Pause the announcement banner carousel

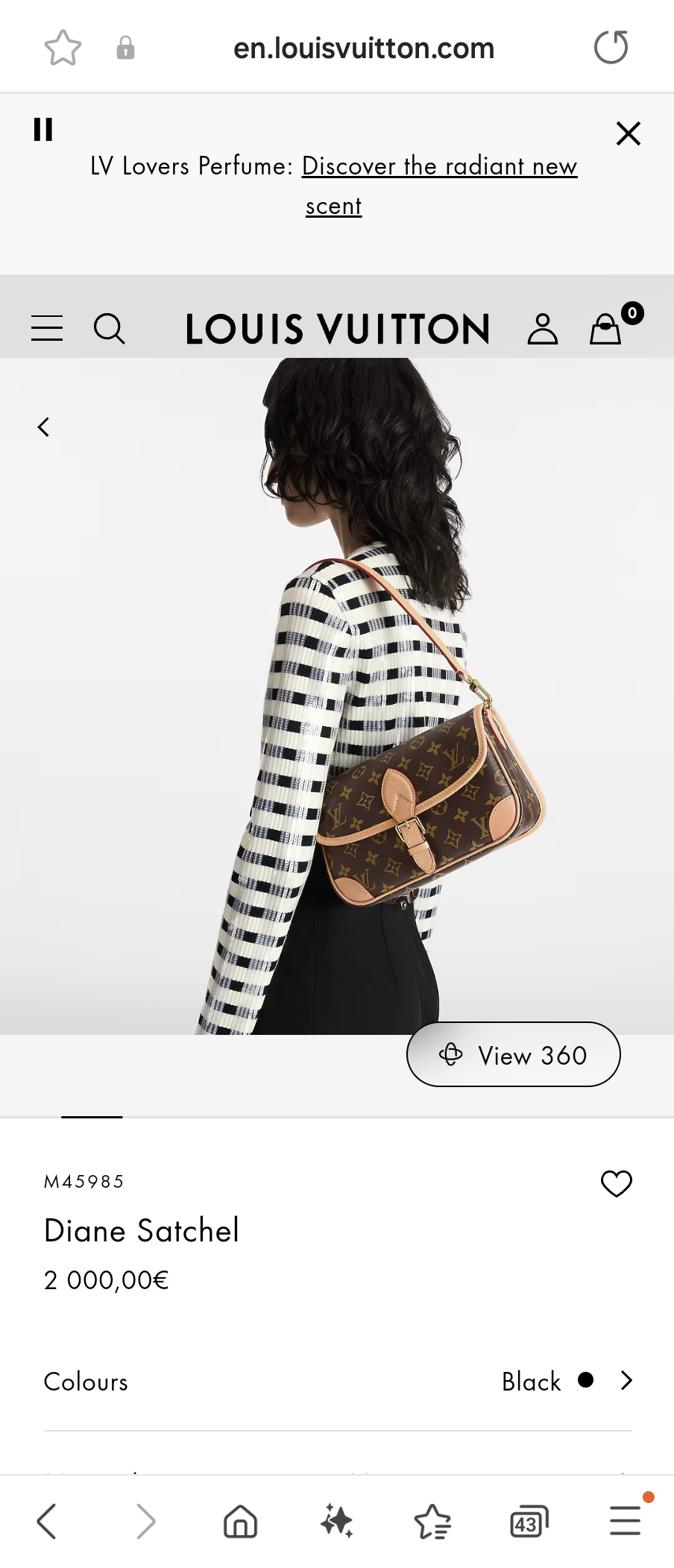click(x=43, y=130)
